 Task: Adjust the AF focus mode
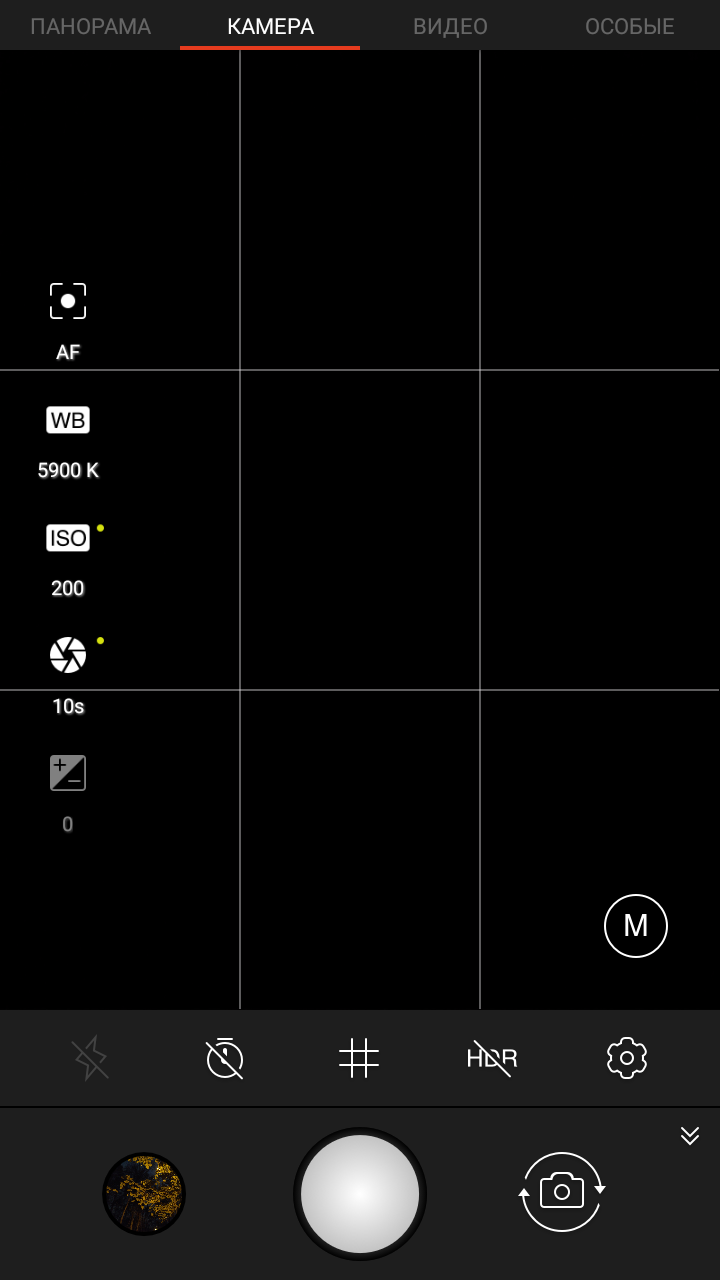pyautogui.click(x=68, y=322)
